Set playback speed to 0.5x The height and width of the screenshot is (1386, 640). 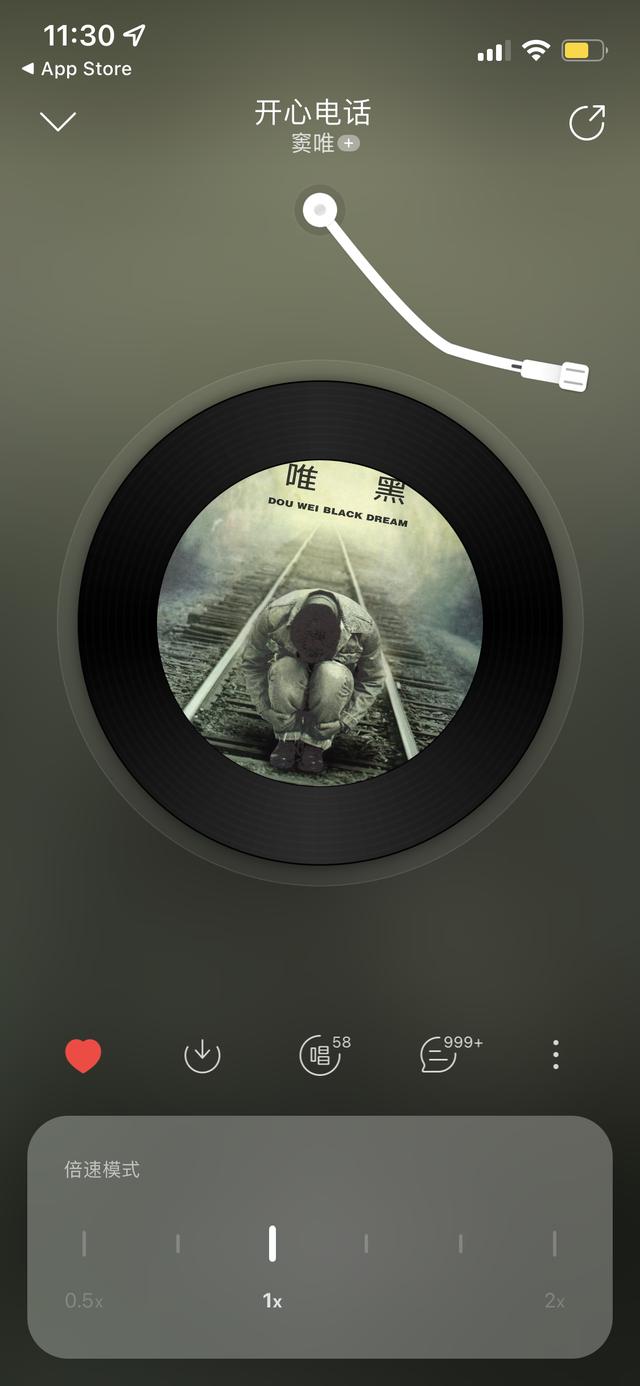click(84, 1244)
